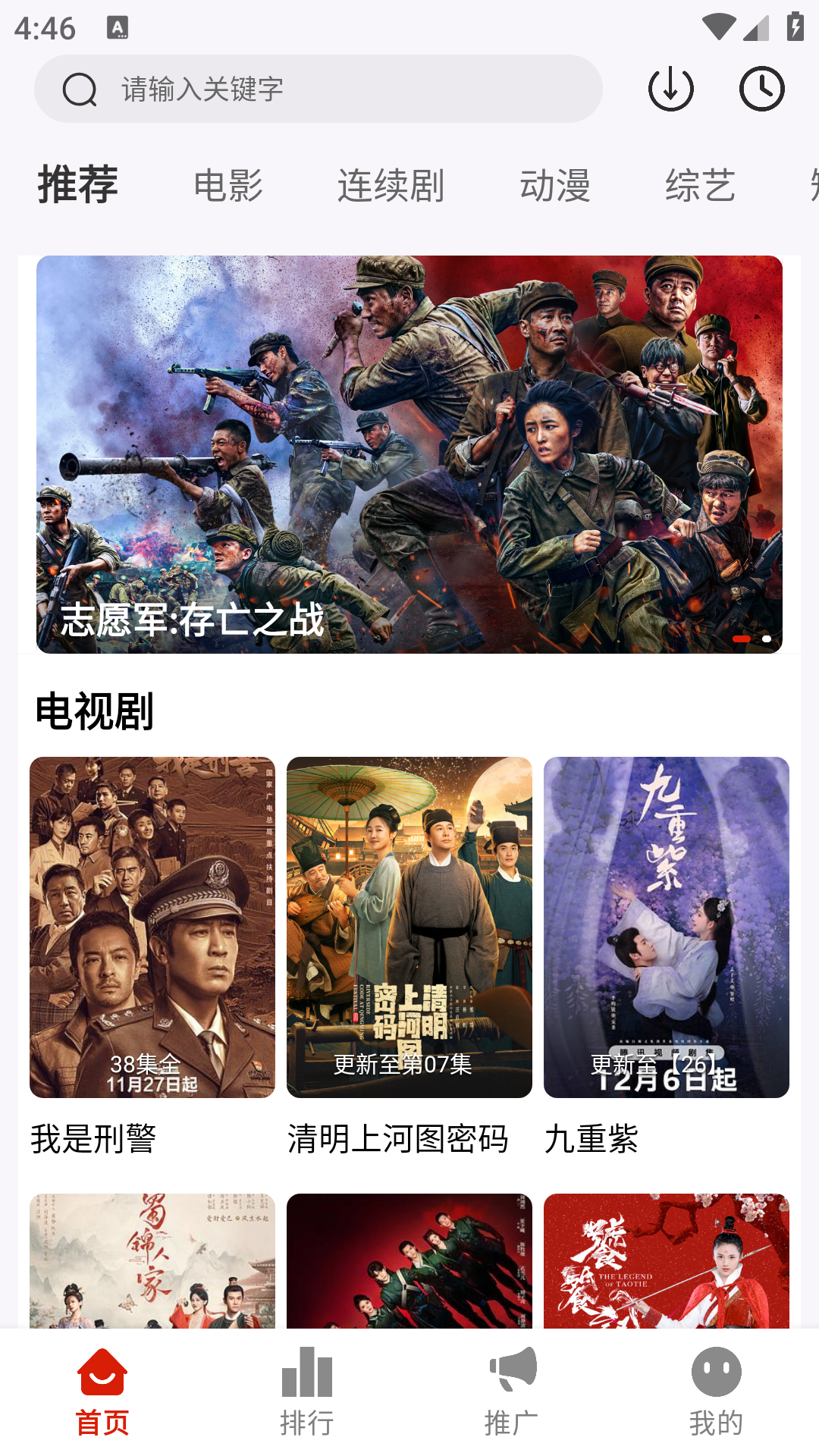Go to the 排行 rankings tab
This screenshot has width=819, height=1456.
(307, 1392)
